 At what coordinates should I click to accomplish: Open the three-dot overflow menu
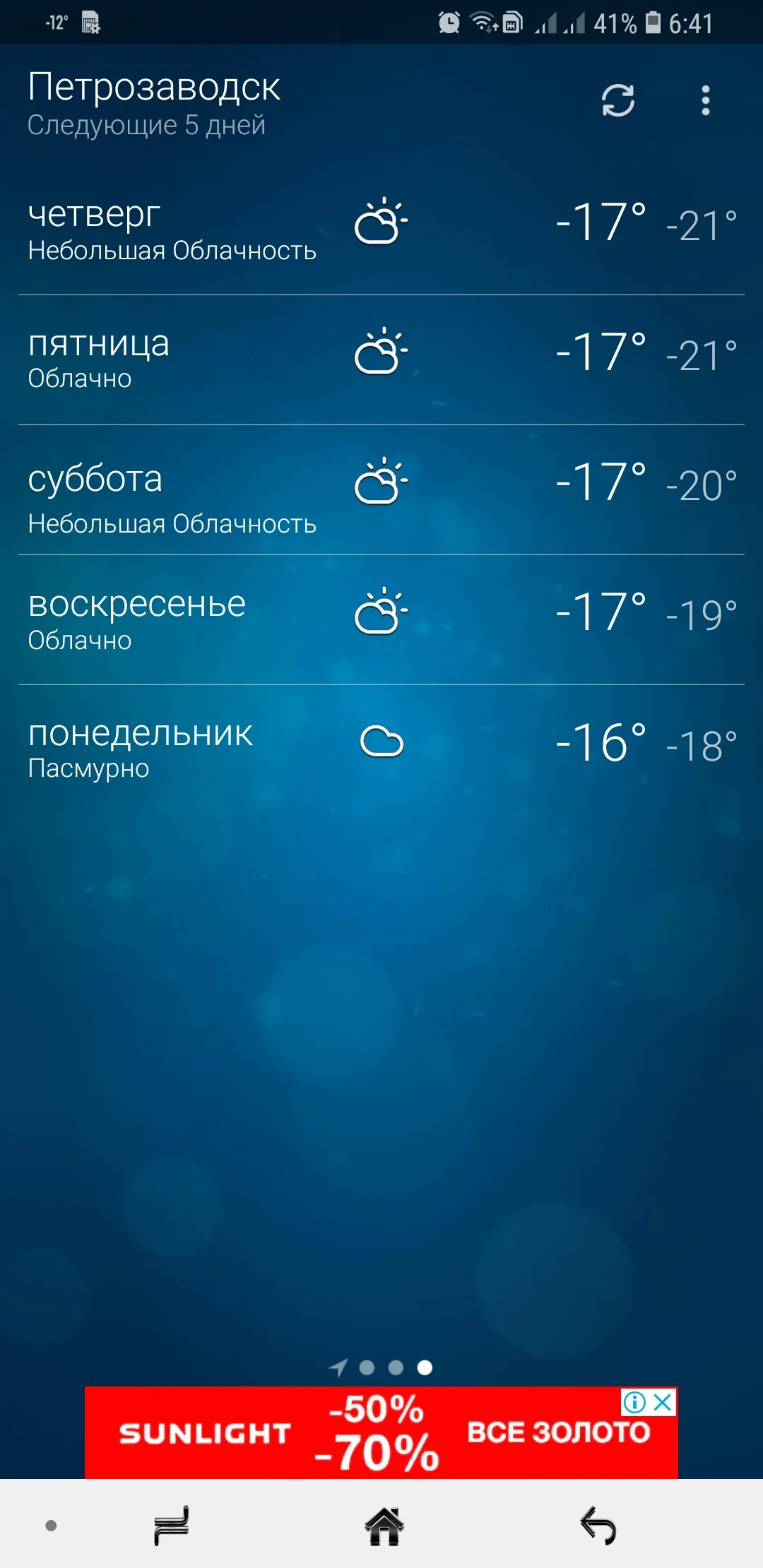coord(705,100)
